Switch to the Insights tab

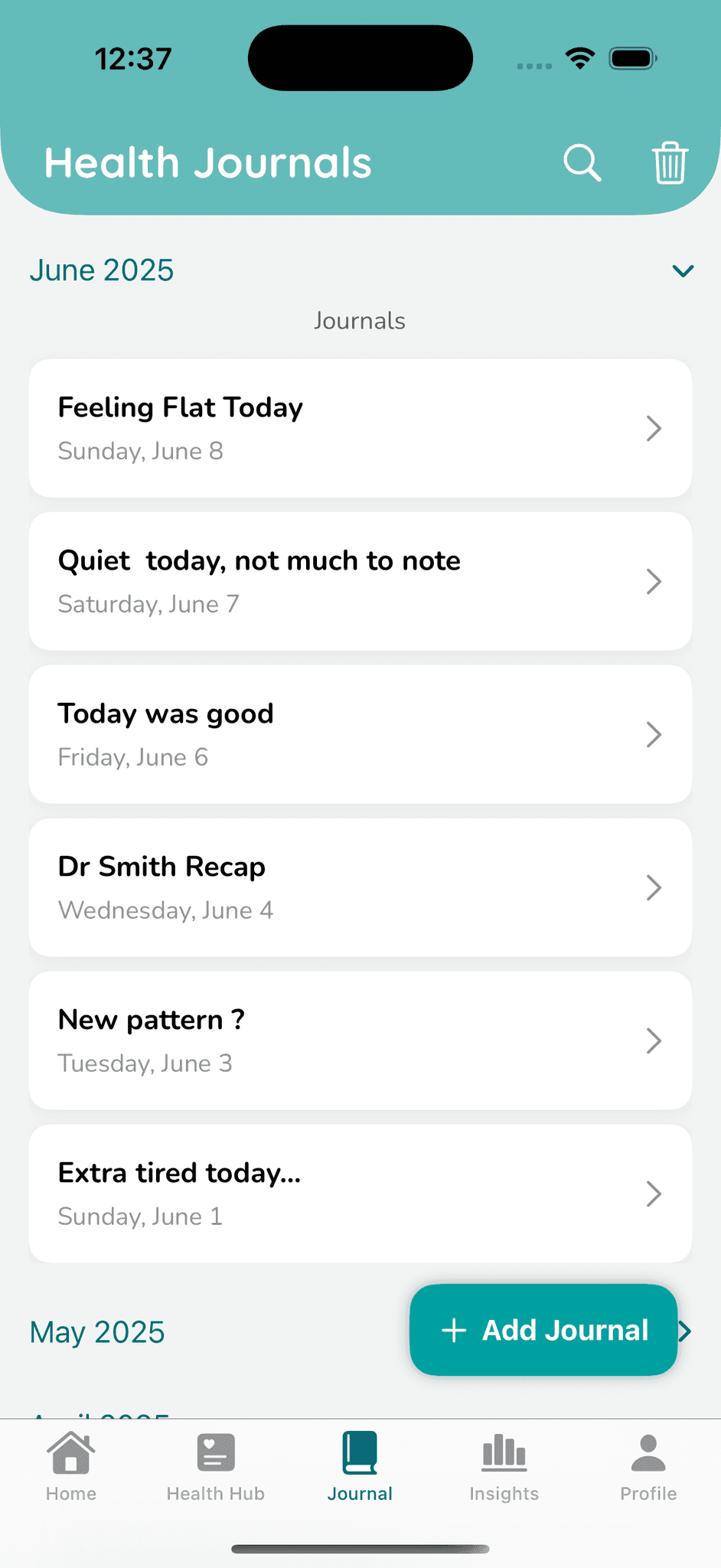(504, 1466)
